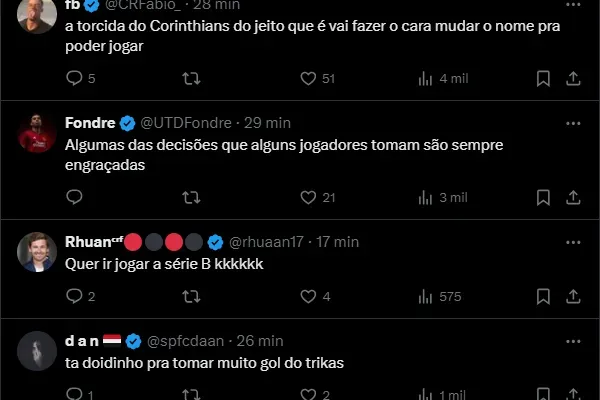The height and width of the screenshot is (400, 600).
Task: Share Rhuan's tweet
Action: click(573, 296)
